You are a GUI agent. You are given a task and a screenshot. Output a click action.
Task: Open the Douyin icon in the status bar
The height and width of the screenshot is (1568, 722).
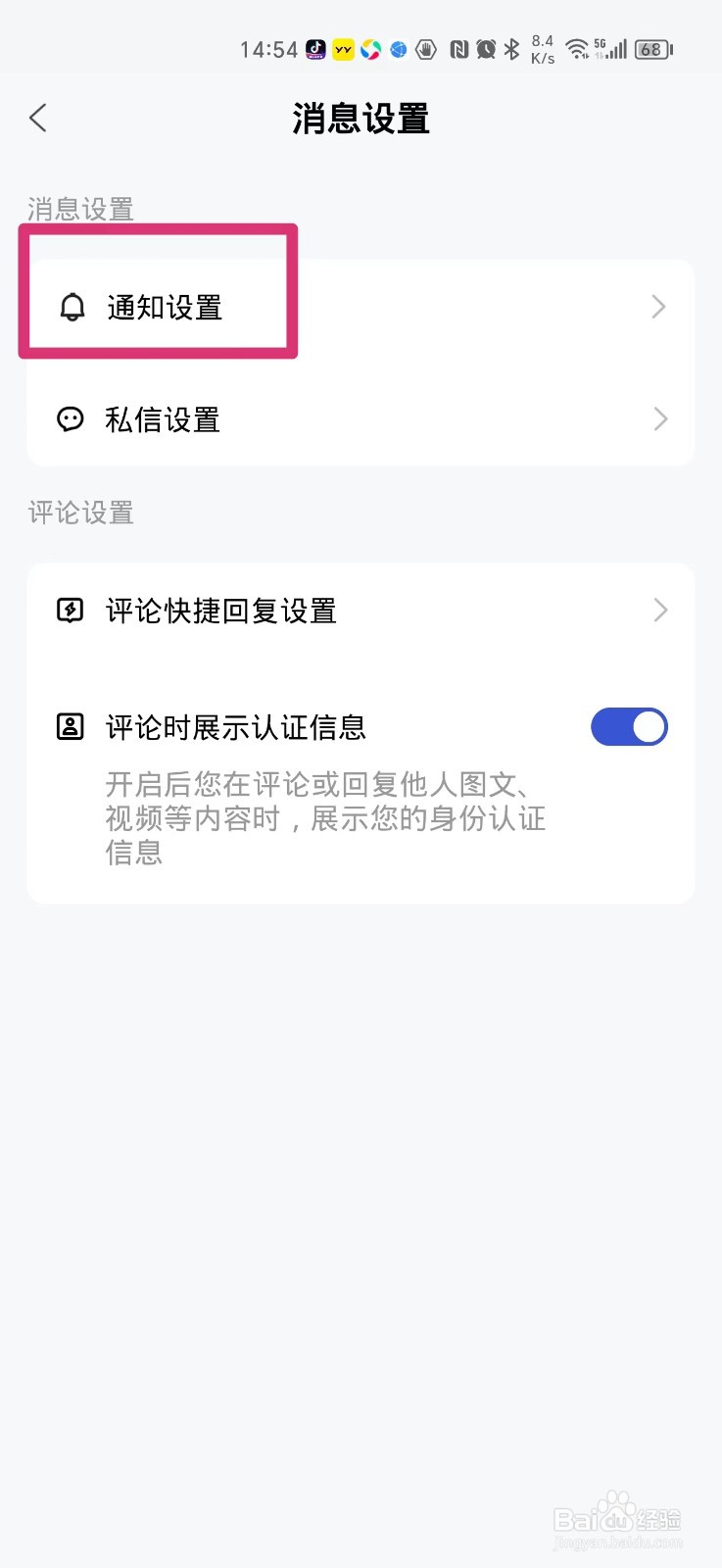(314, 49)
